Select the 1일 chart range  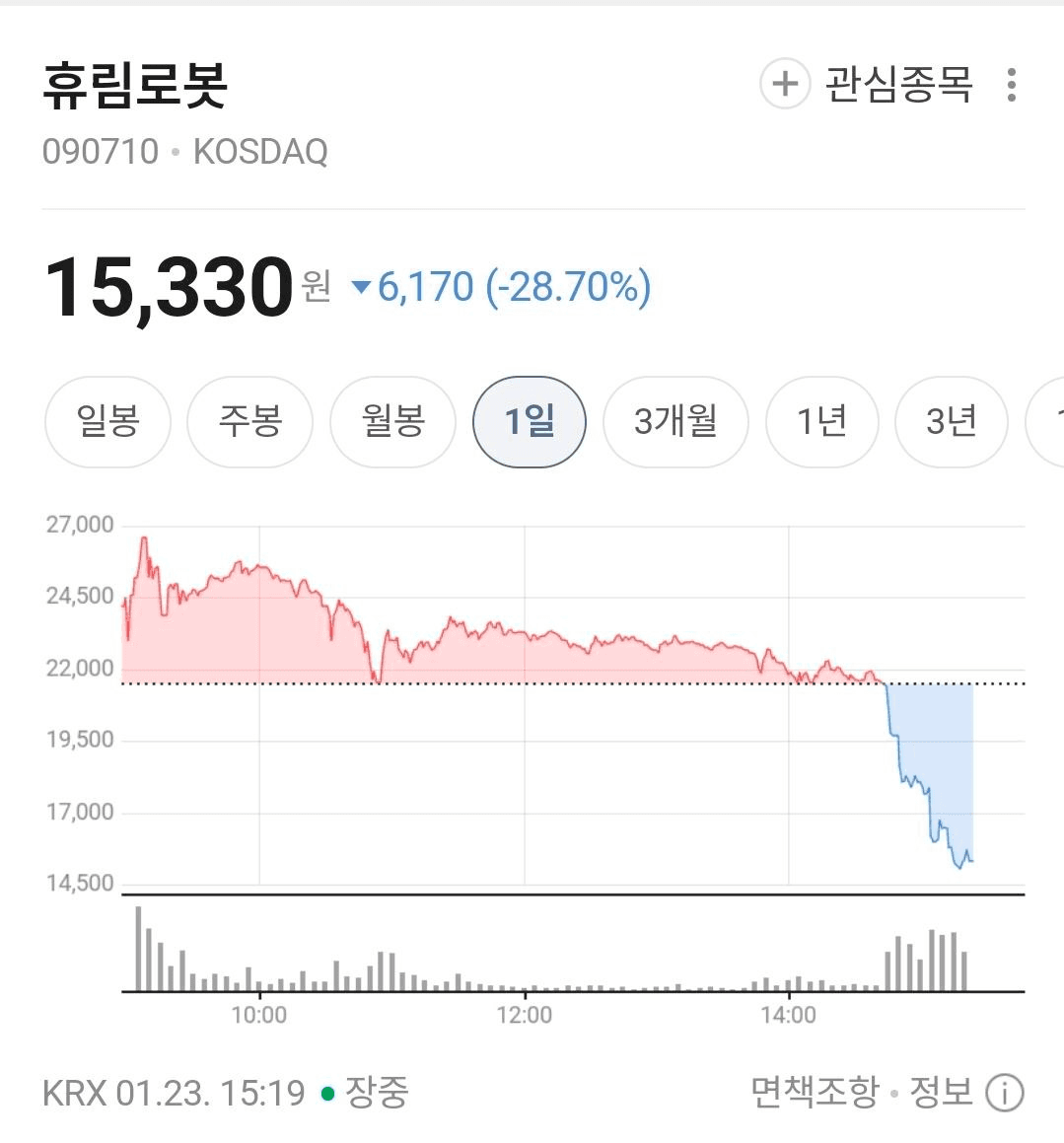530,422
